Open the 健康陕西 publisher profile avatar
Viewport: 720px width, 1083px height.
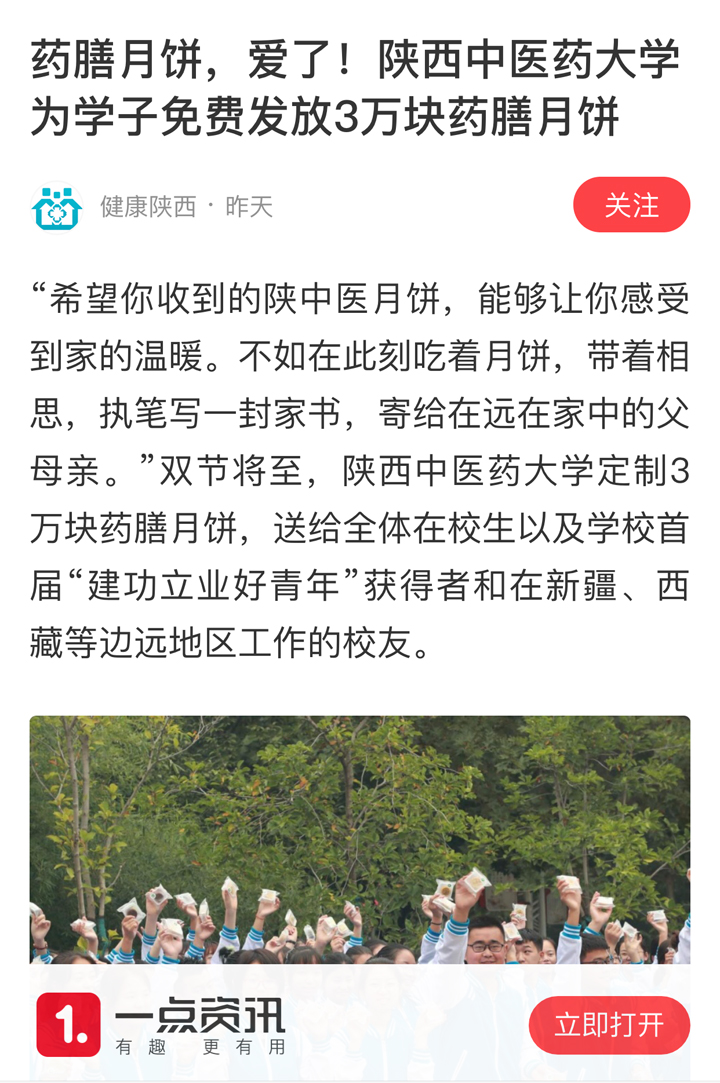tap(57, 207)
